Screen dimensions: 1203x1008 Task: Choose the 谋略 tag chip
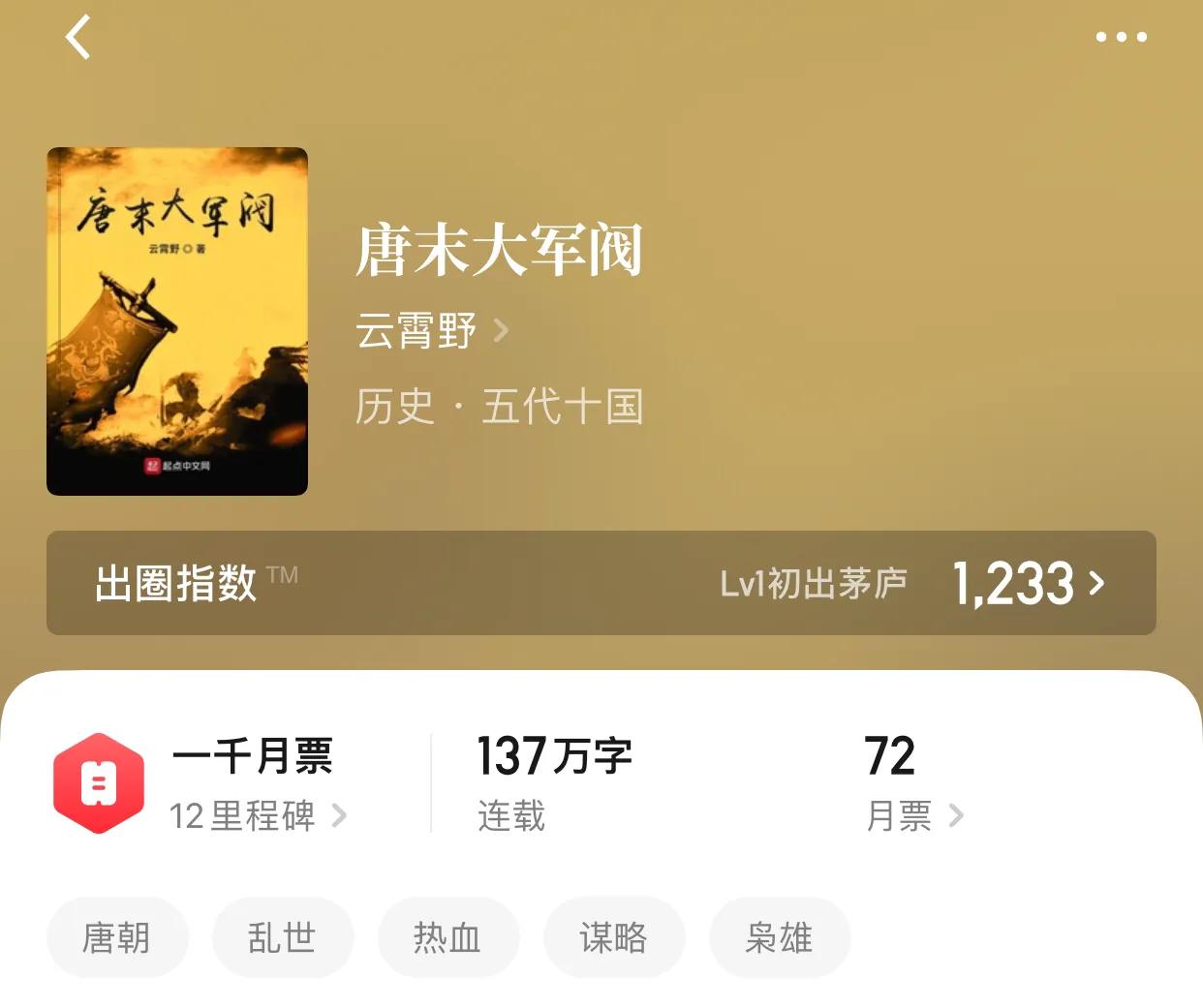pos(614,937)
